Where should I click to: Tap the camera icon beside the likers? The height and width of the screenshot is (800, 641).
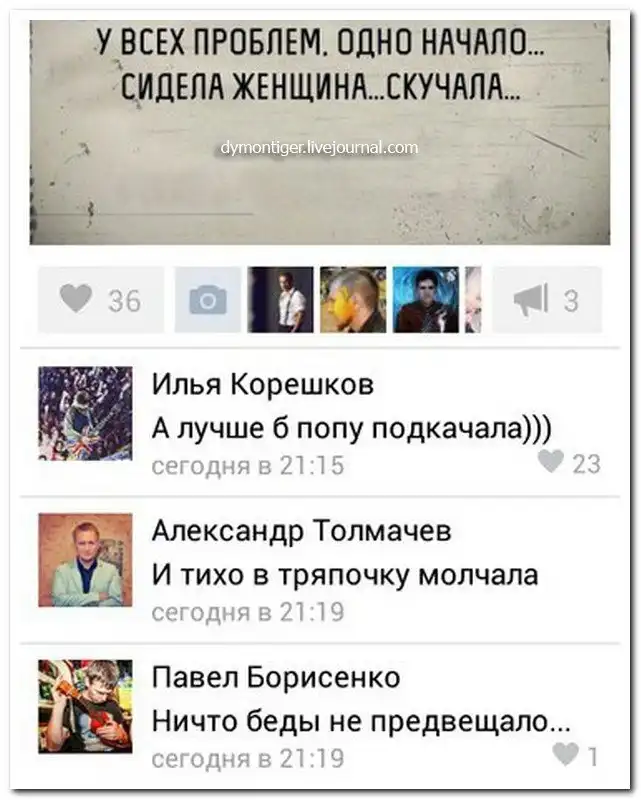(208, 300)
